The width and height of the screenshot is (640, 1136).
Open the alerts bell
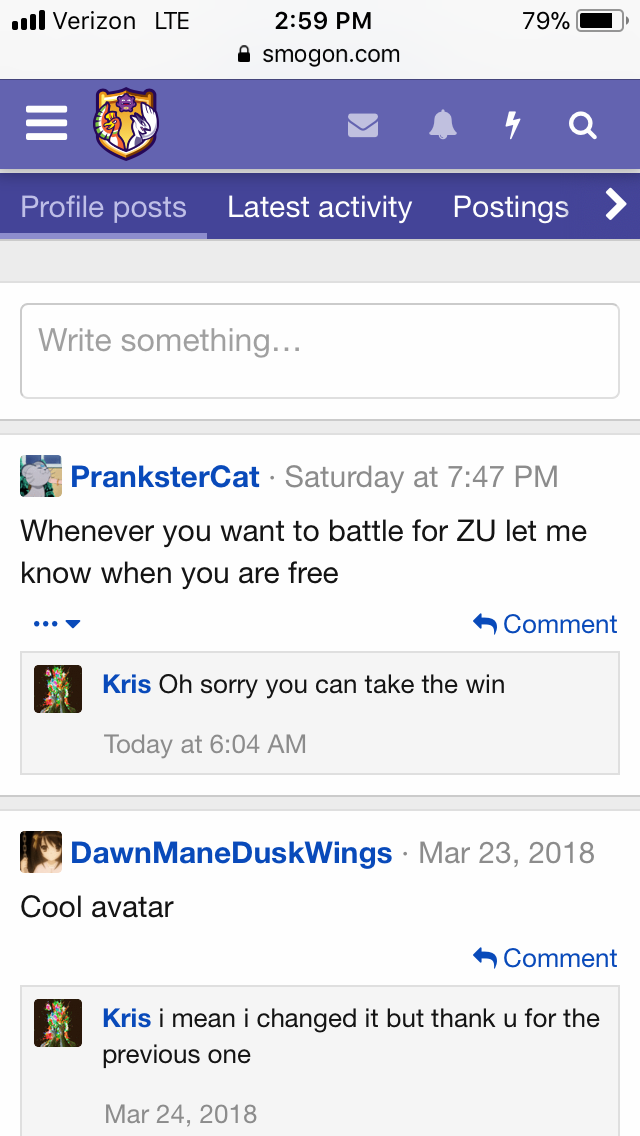click(x=443, y=125)
